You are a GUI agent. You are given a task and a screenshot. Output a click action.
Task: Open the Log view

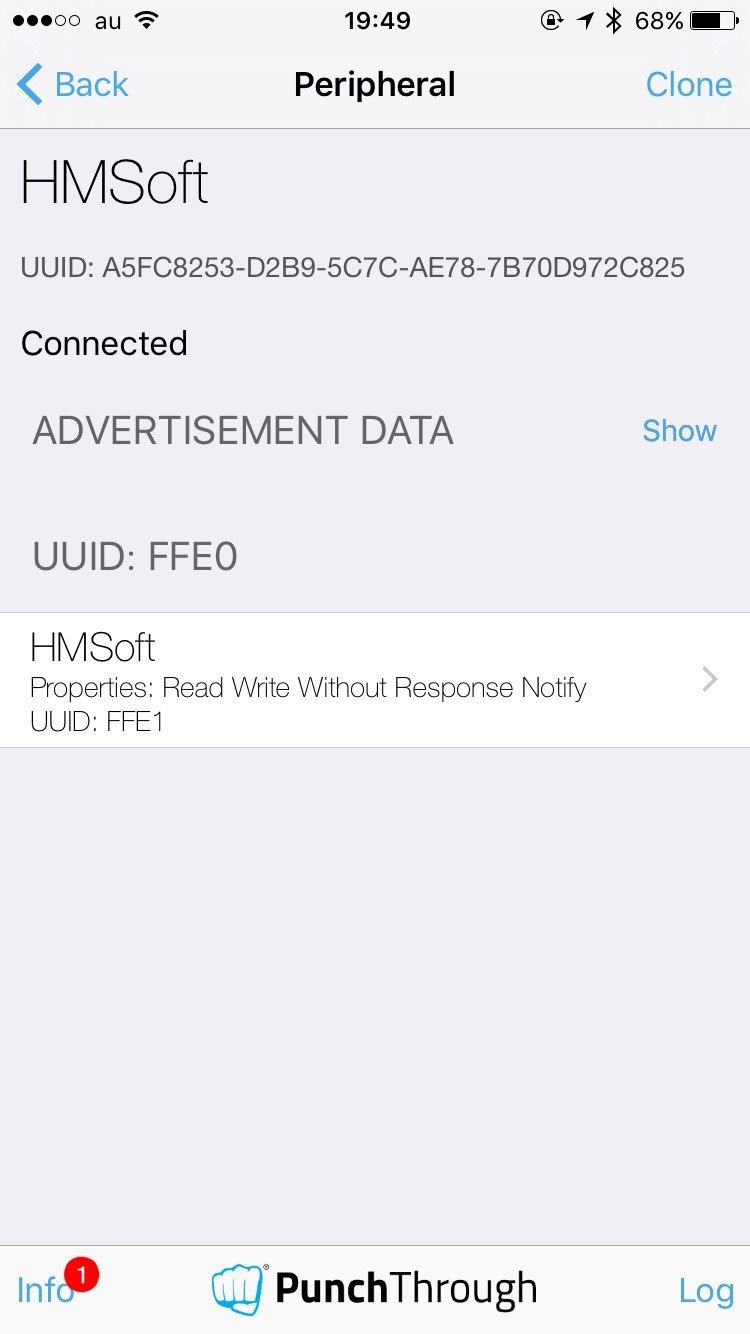[x=706, y=1291]
